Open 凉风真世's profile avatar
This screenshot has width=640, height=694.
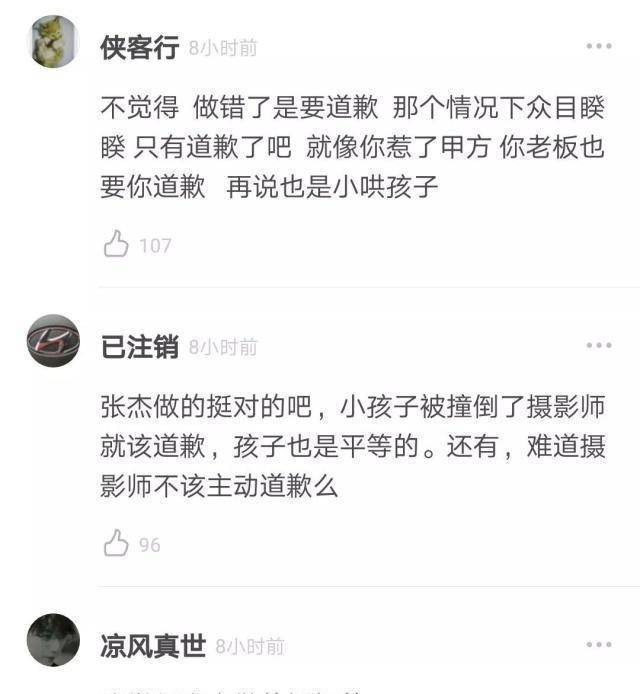[53, 640]
